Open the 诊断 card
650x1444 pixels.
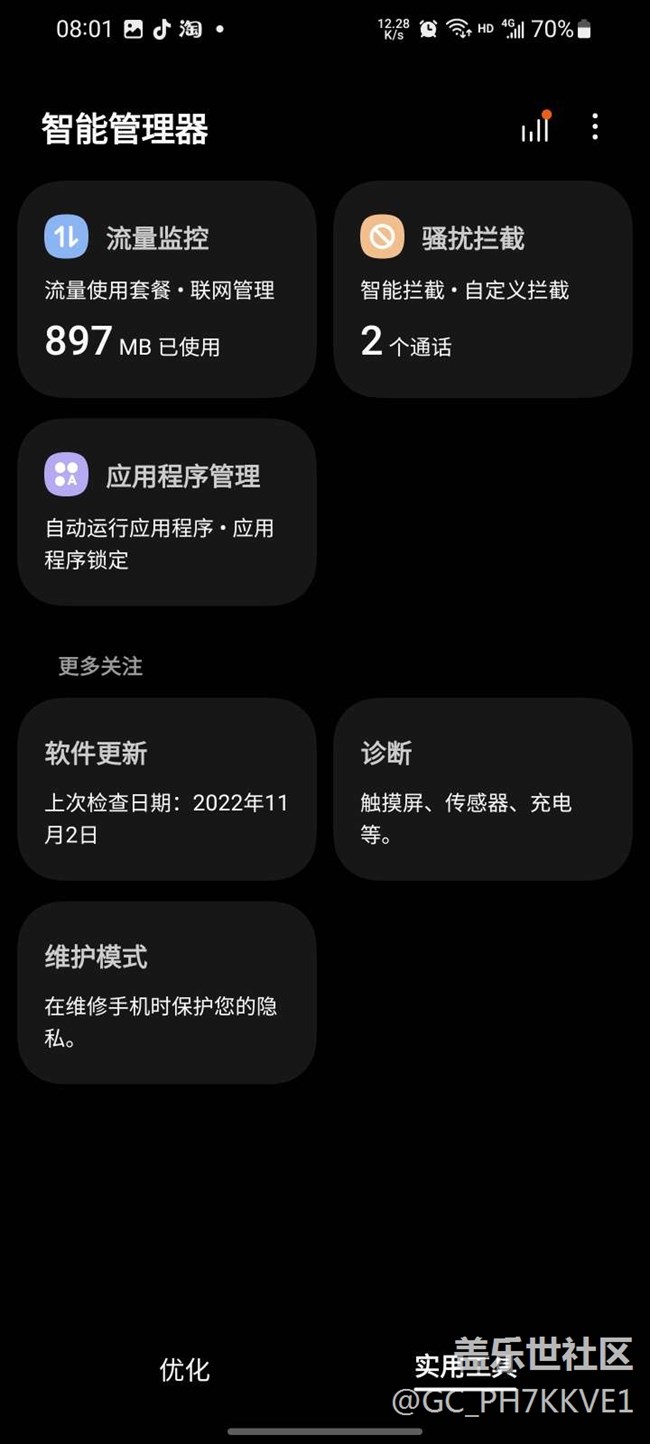[483, 789]
